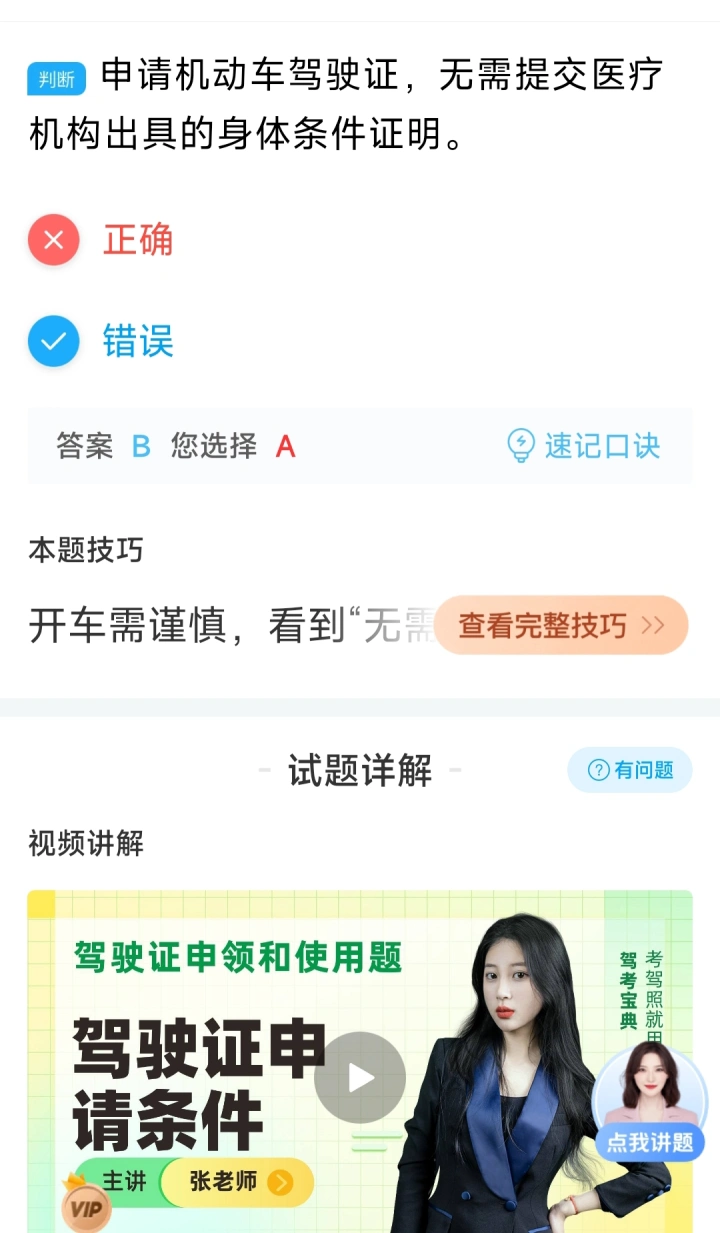720x1233 pixels.
Task: Play the 驾驶证申请条件 video explanation
Action: [x=360, y=1077]
